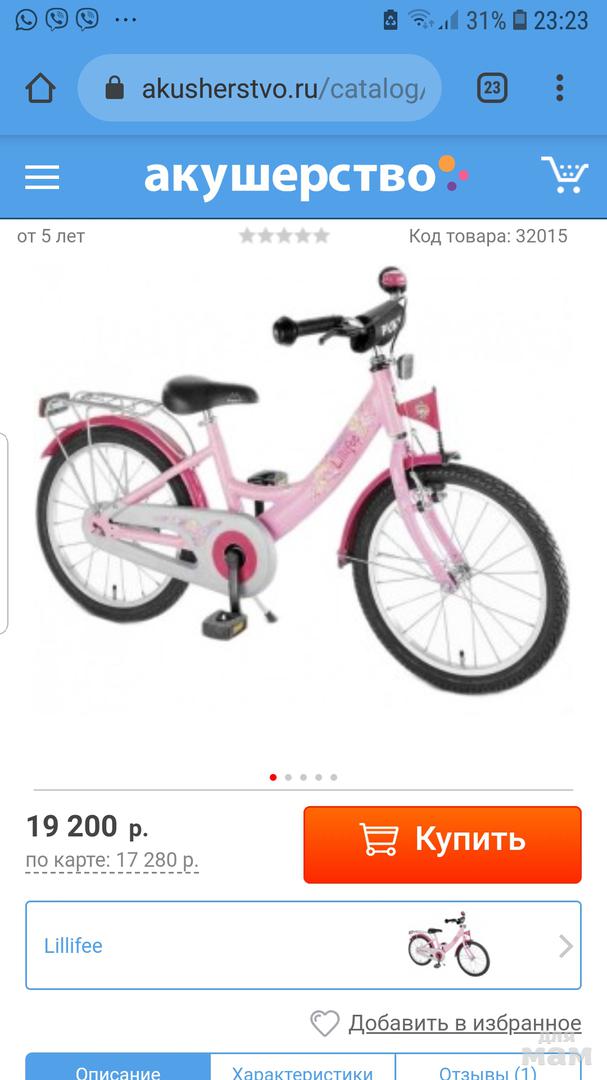This screenshot has width=607, height=1080.
Task: Rate the product with the stars
Action: 284,236
